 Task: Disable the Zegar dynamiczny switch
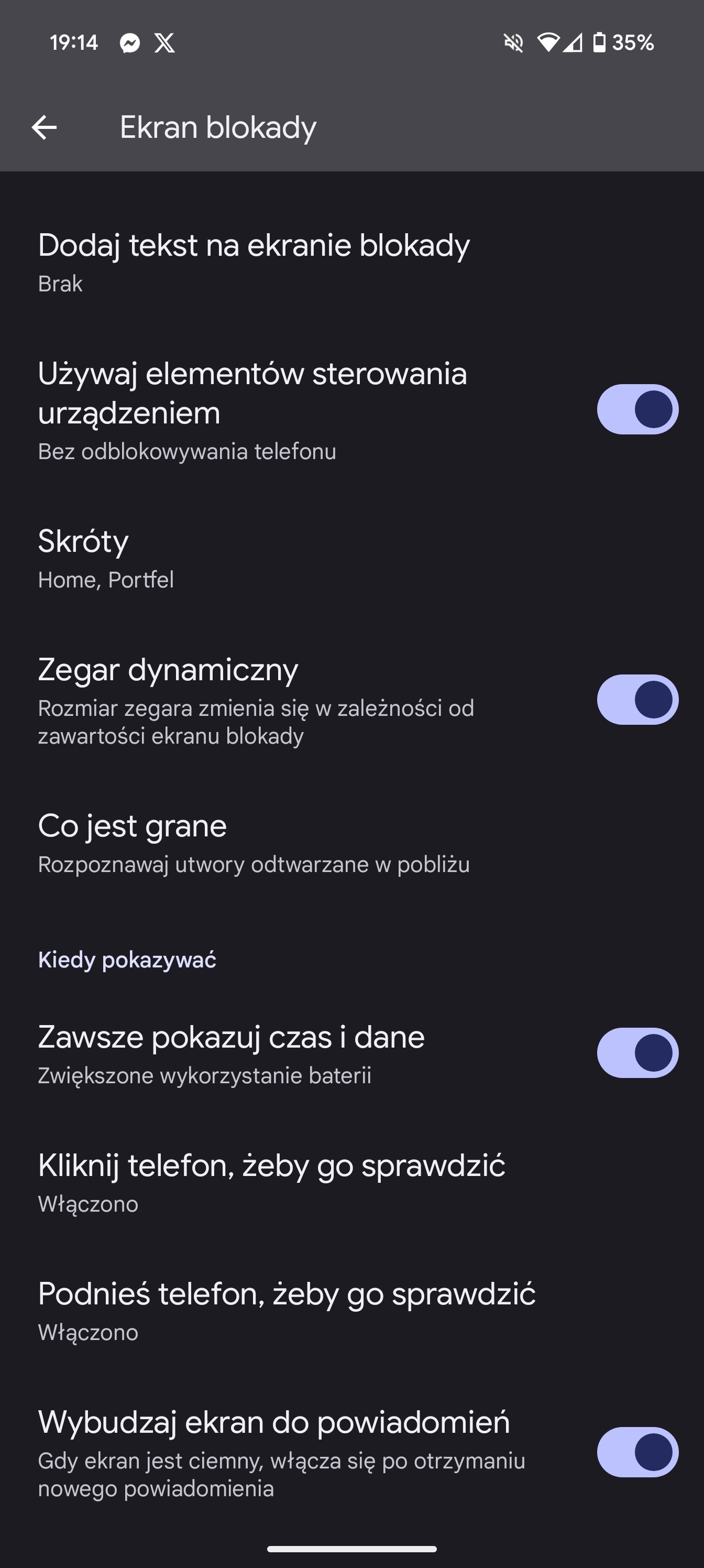click(x=637, y=700)
